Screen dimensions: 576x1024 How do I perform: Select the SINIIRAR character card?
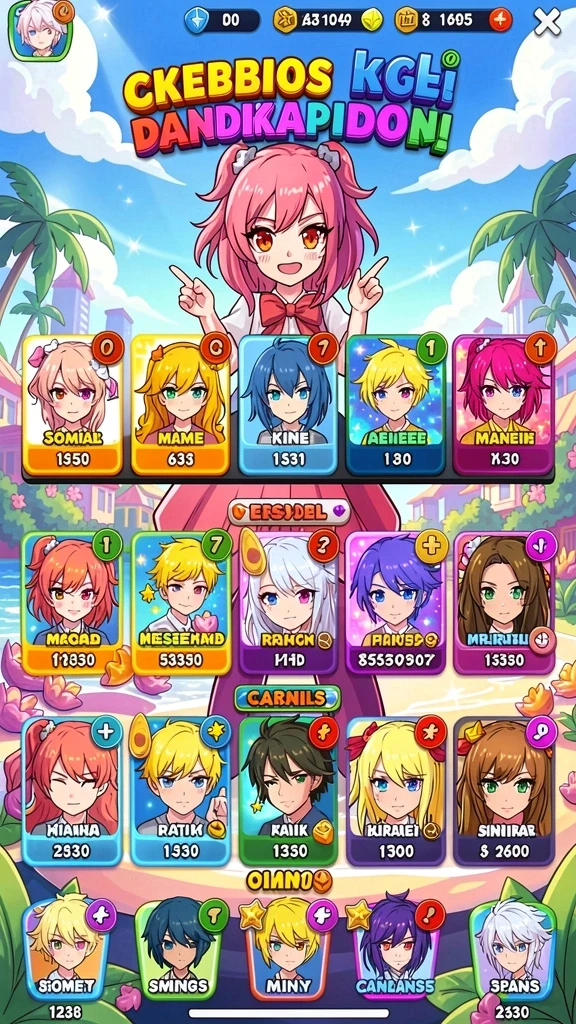pos(504,792)
